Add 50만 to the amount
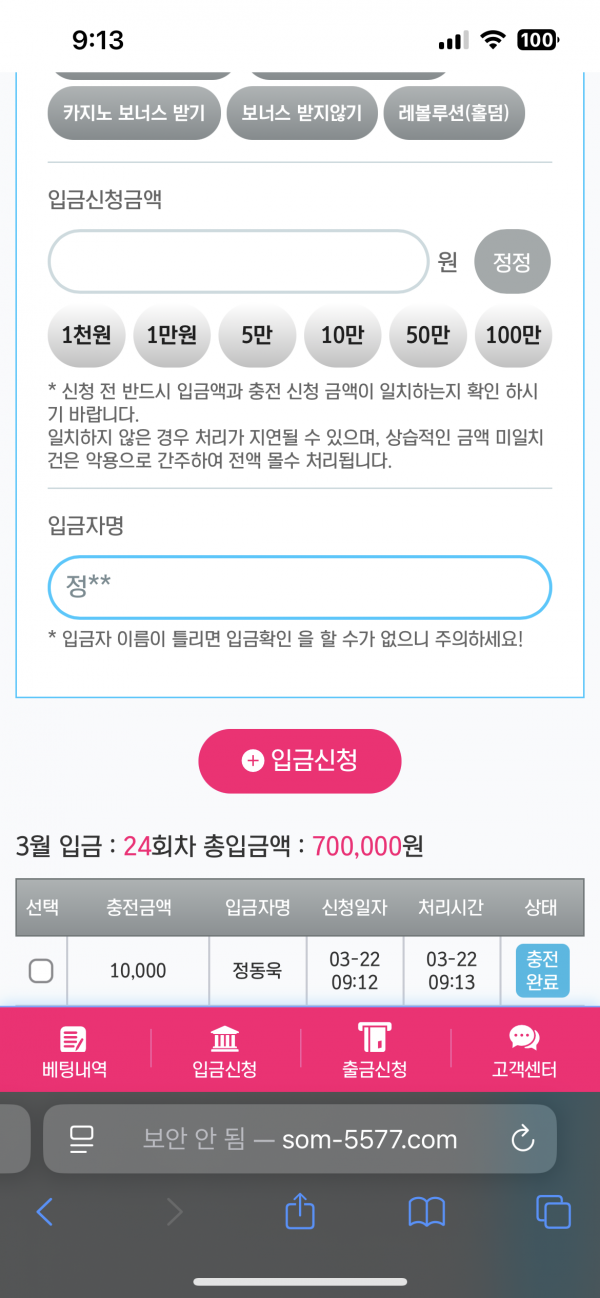 tap(427, 335)
